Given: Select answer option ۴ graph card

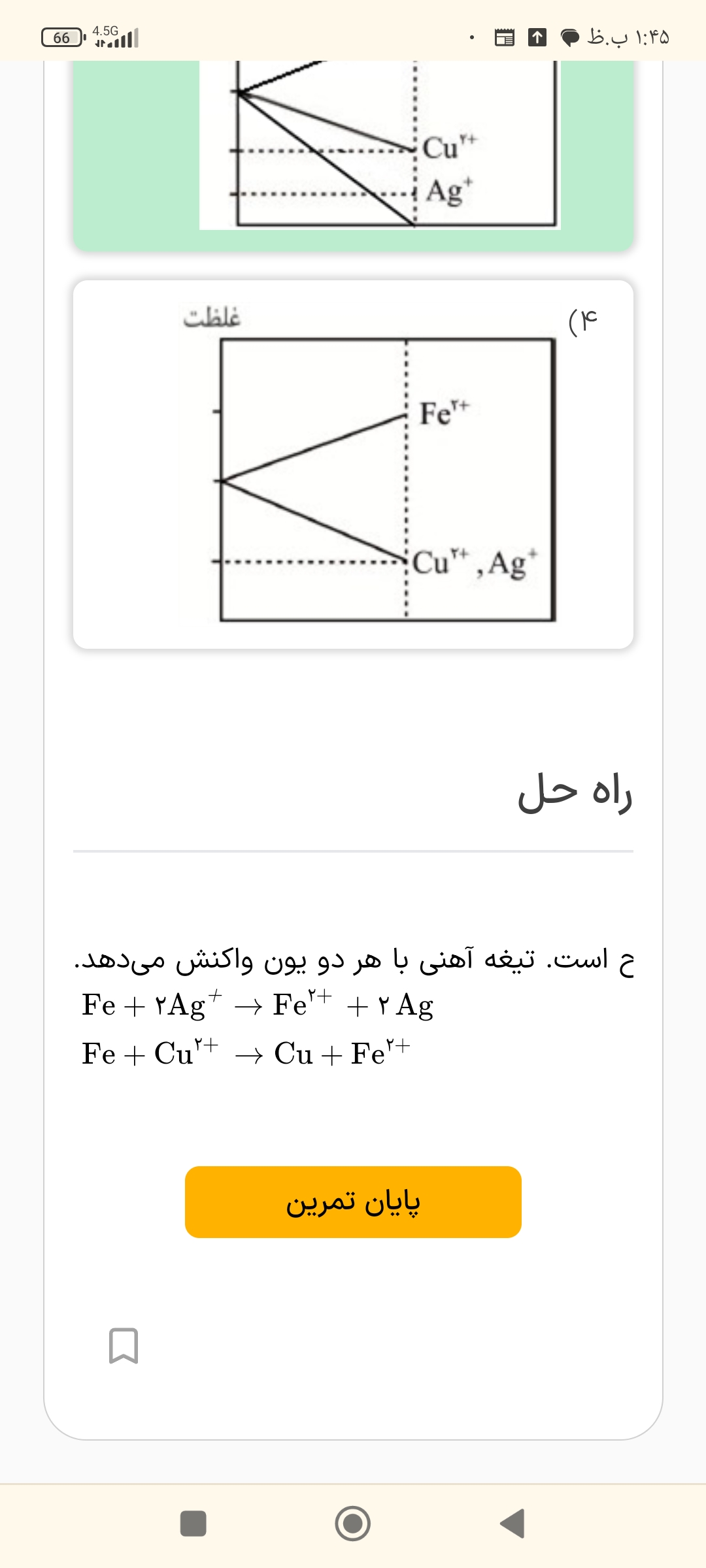Looking at the screenshot, I should [x=353, y=465].
